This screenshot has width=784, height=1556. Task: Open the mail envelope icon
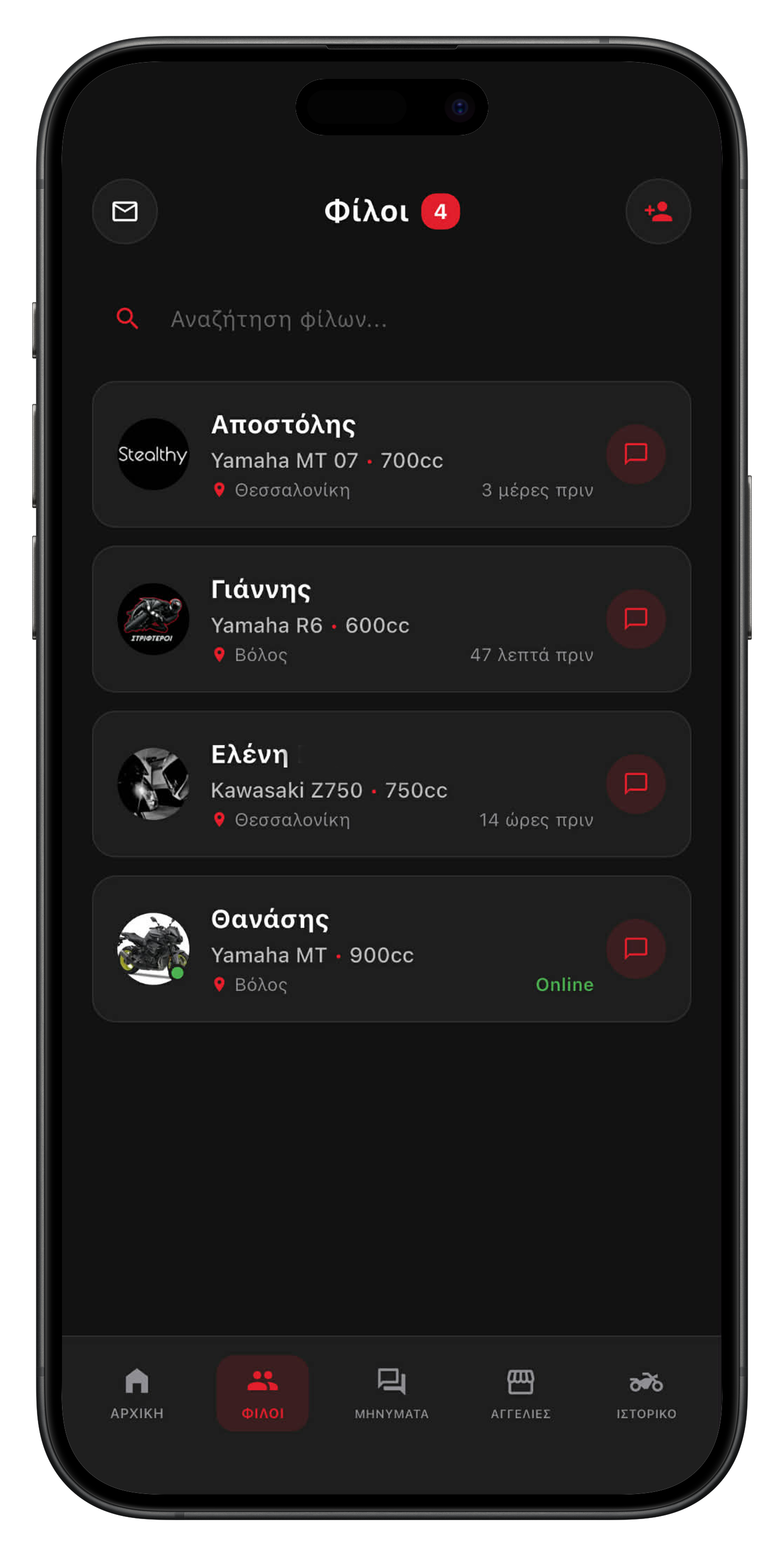pos(125,211)
